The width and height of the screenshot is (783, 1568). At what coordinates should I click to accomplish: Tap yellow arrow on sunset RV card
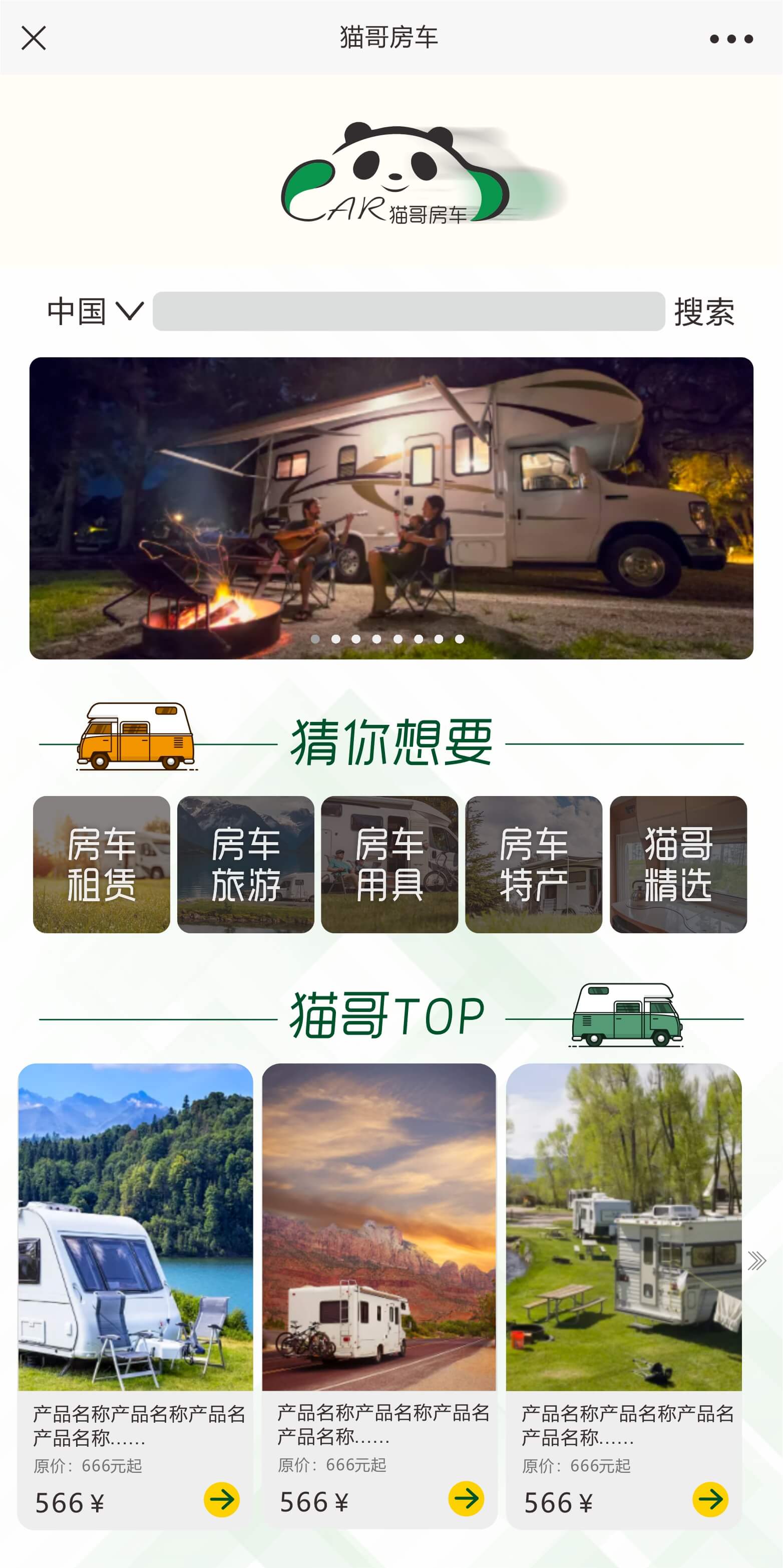(x=466, y=1498)
